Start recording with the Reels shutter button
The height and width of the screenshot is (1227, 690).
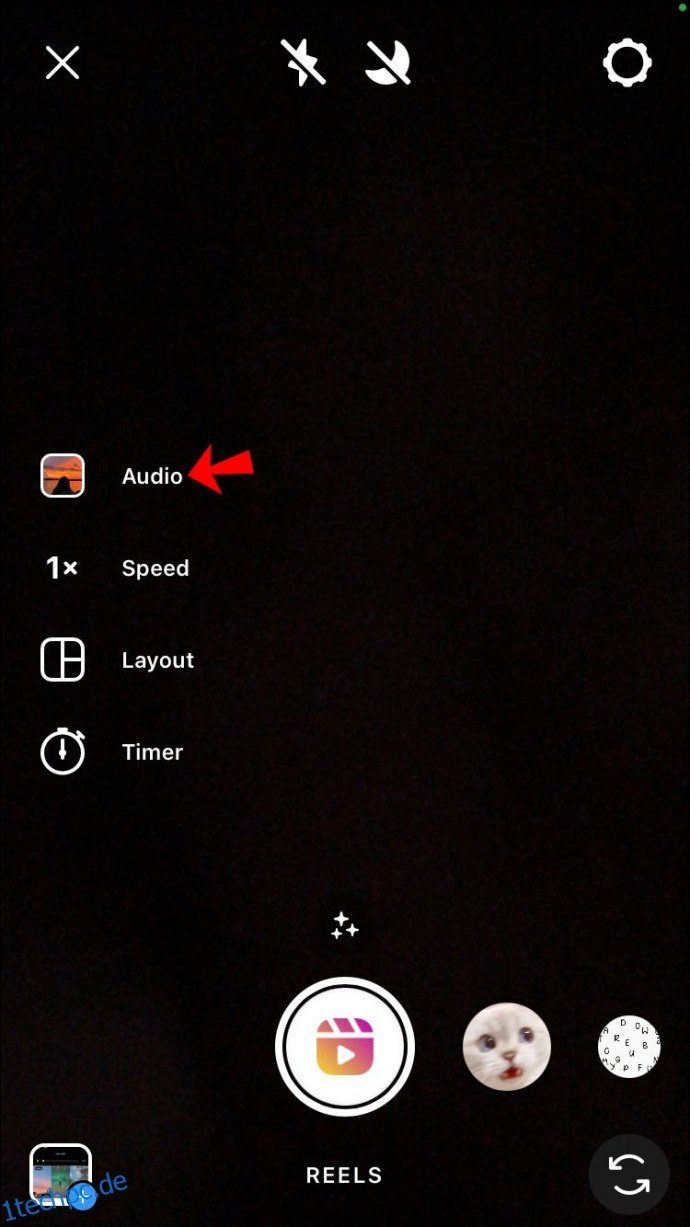click(345, 1047)
